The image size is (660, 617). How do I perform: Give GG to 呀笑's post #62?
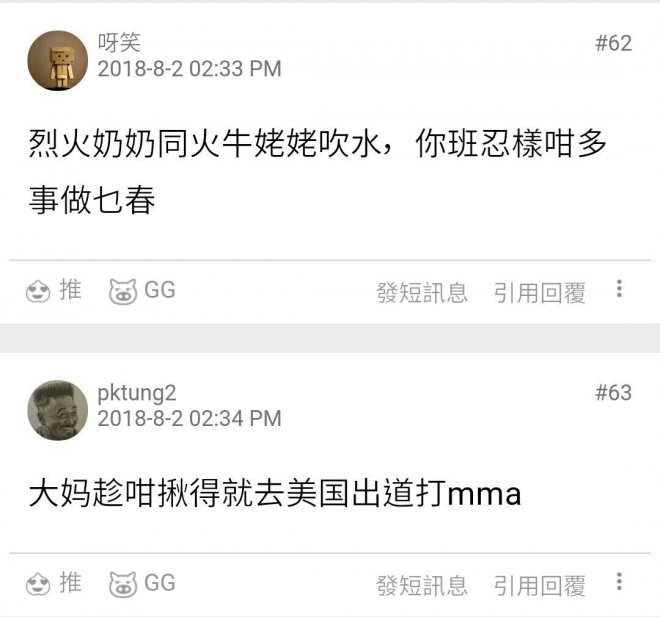[x=143, y=291]
